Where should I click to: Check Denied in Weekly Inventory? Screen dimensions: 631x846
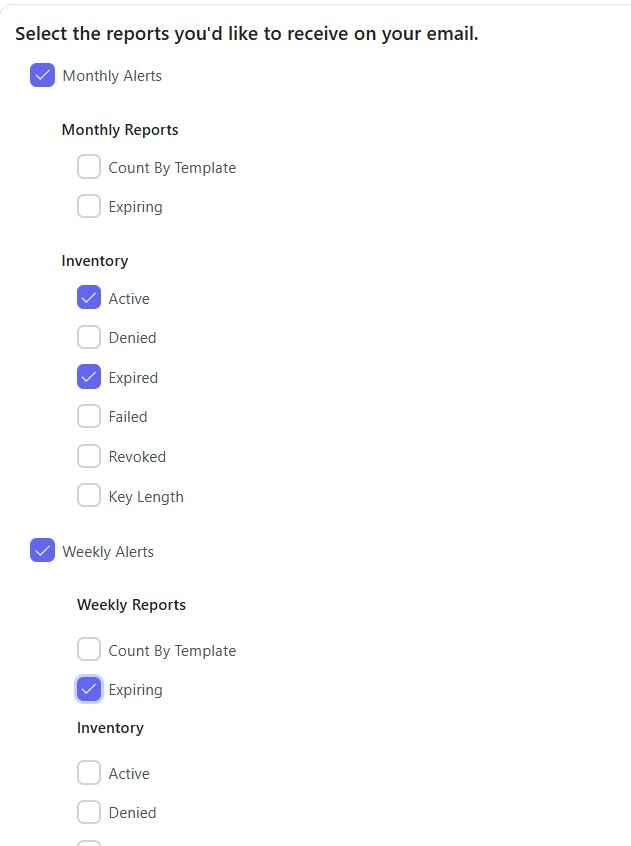click(x=89, y=812)
